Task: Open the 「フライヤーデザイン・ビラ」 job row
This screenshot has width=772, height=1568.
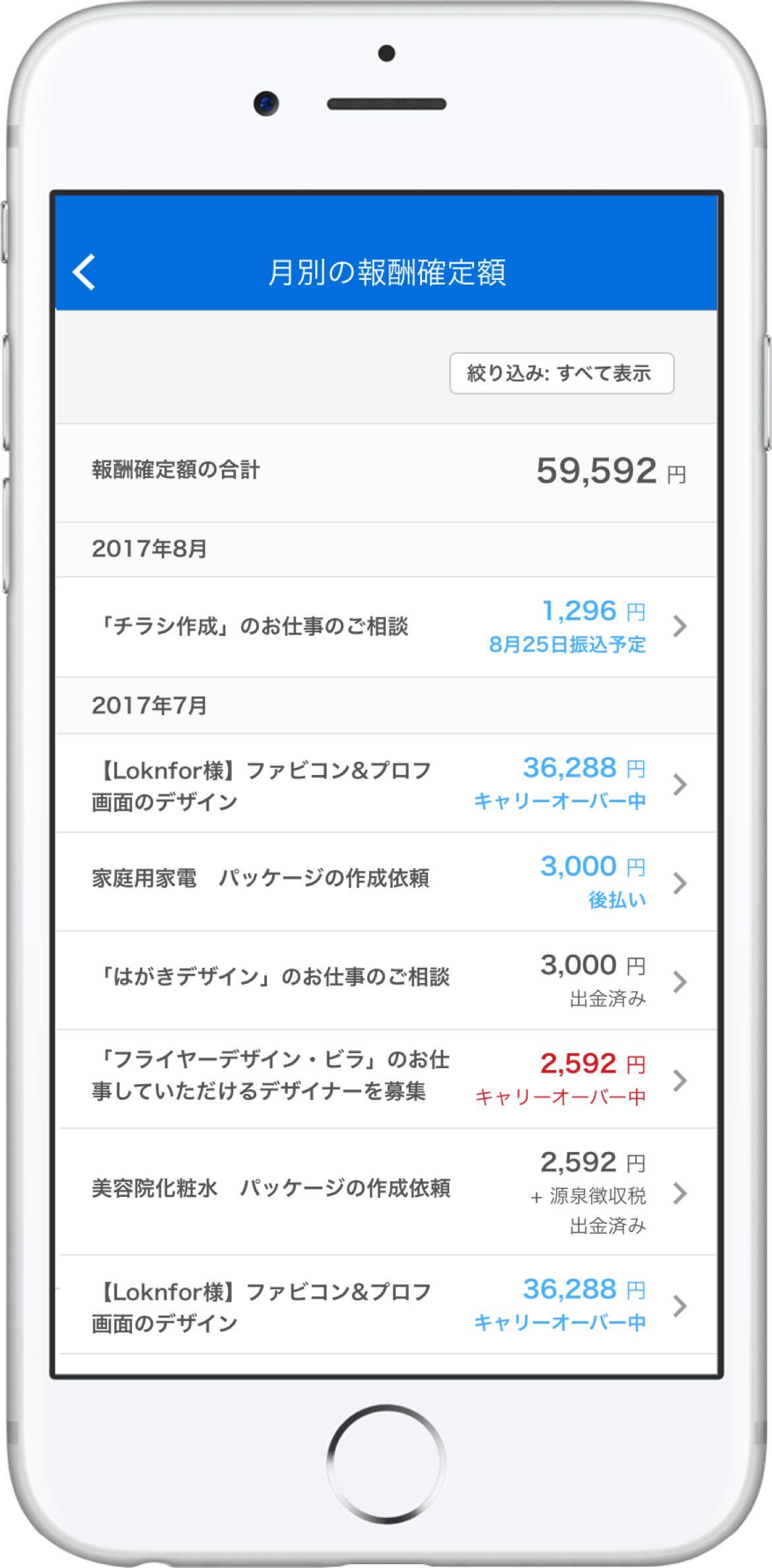Action: [386, 1079]
